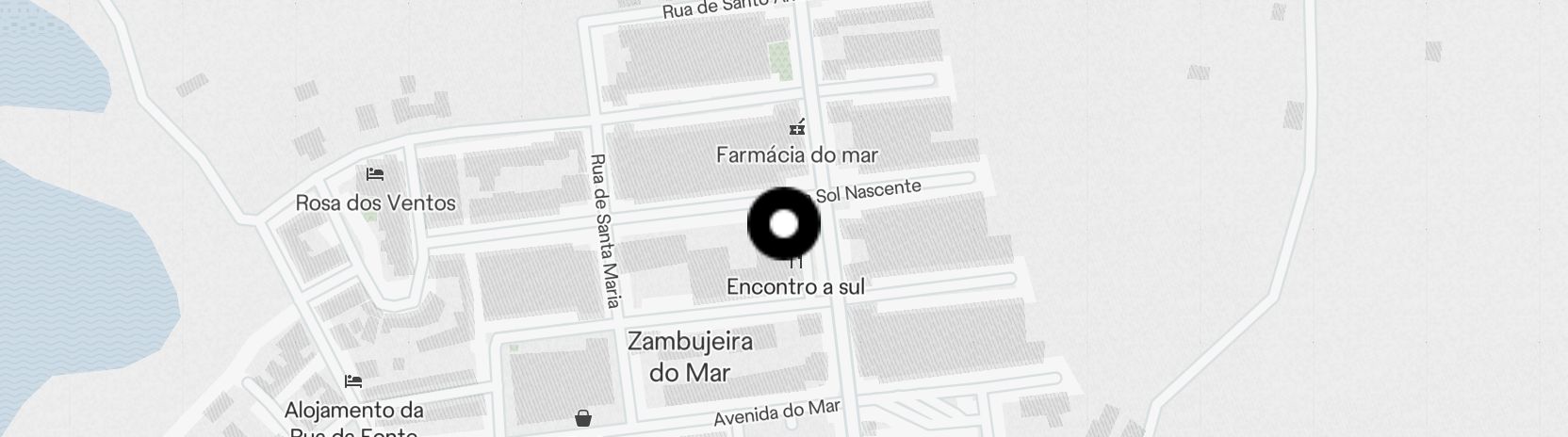Tap the black location marker pin
The height and width of the screenshot is (437, 1568).
click(784, 224)
